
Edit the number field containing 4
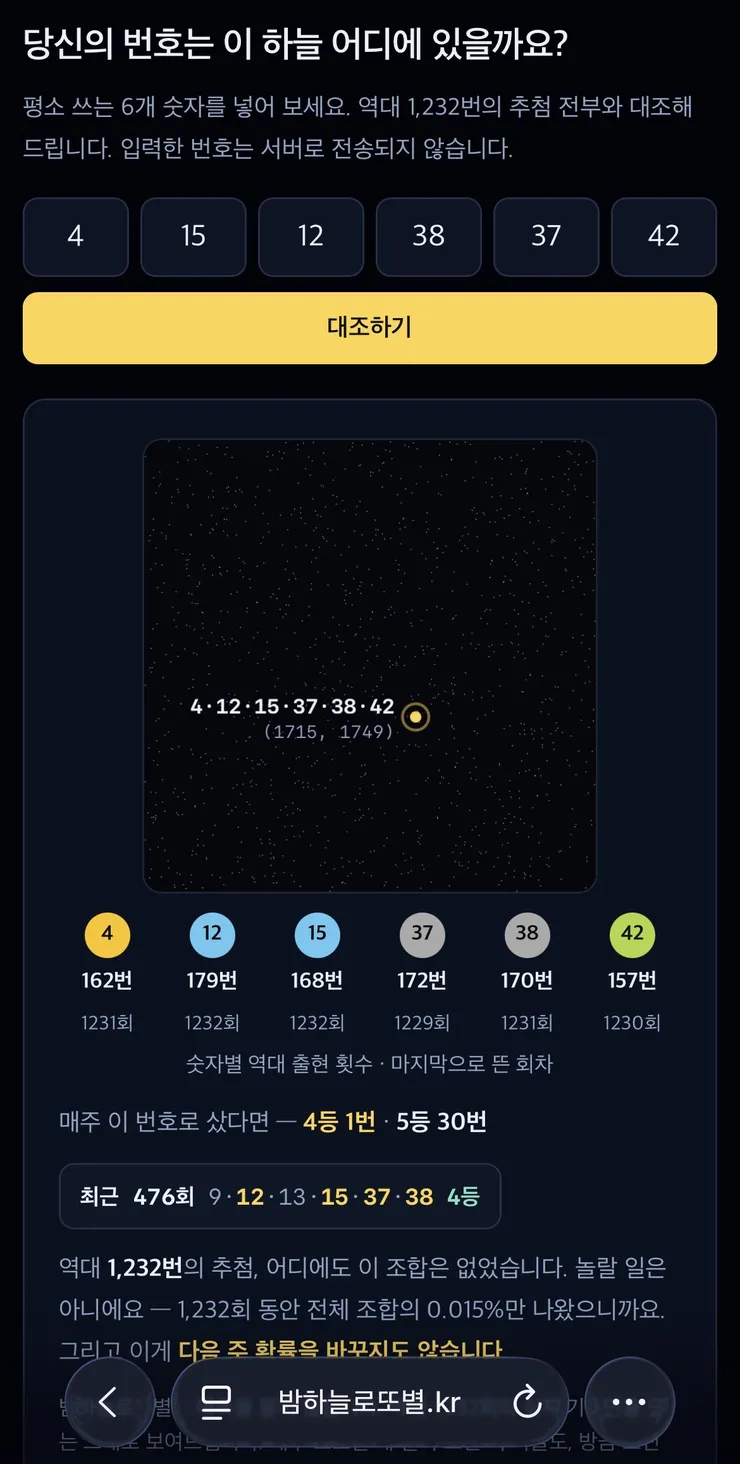pos(76,237)
